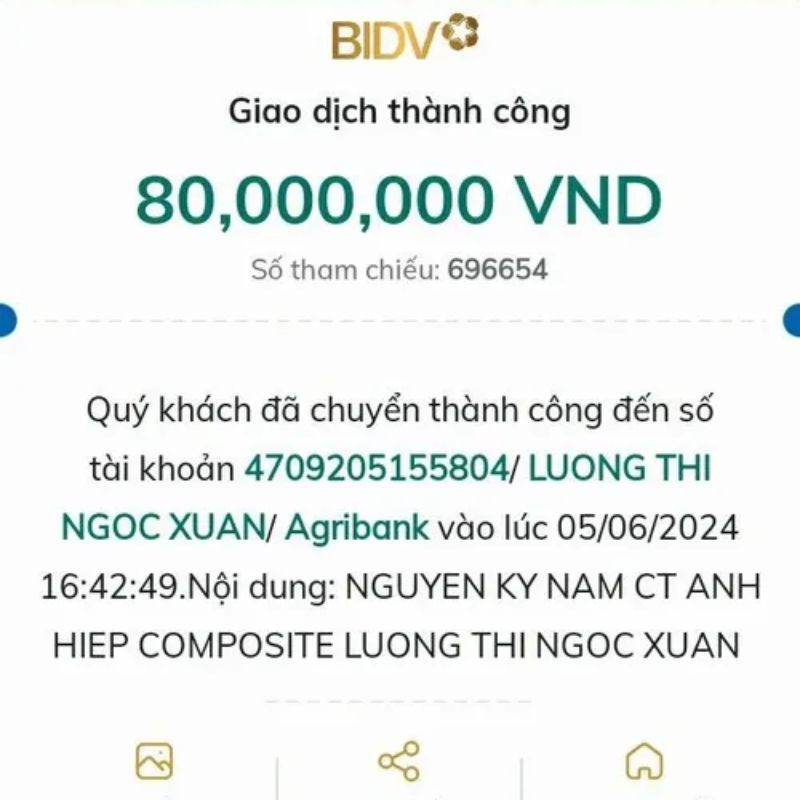The height and width of the screenshot is (800, 800).
Task: Save the transaction receipt as image
Action: tap(154, 762)
